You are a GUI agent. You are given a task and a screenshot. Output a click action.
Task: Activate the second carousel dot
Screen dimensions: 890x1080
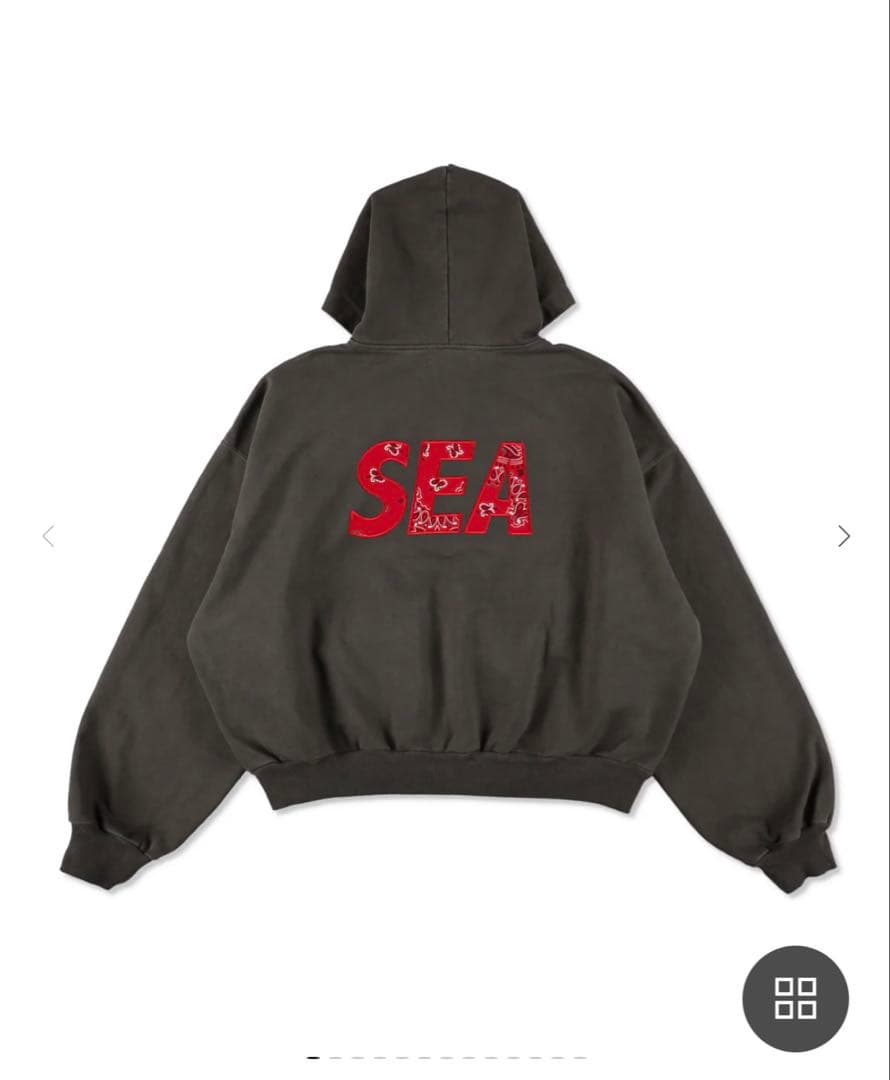334,1058
